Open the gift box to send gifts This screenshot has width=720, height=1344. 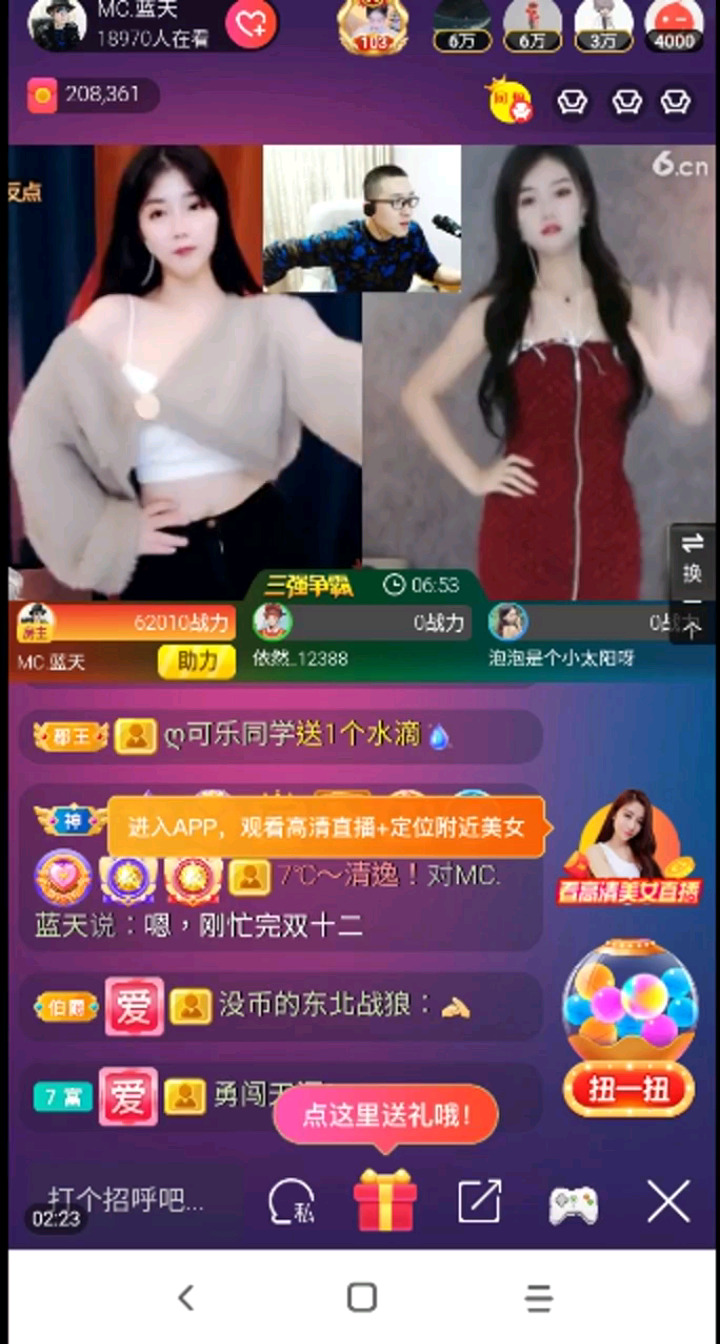click(x=385, y=1200)
